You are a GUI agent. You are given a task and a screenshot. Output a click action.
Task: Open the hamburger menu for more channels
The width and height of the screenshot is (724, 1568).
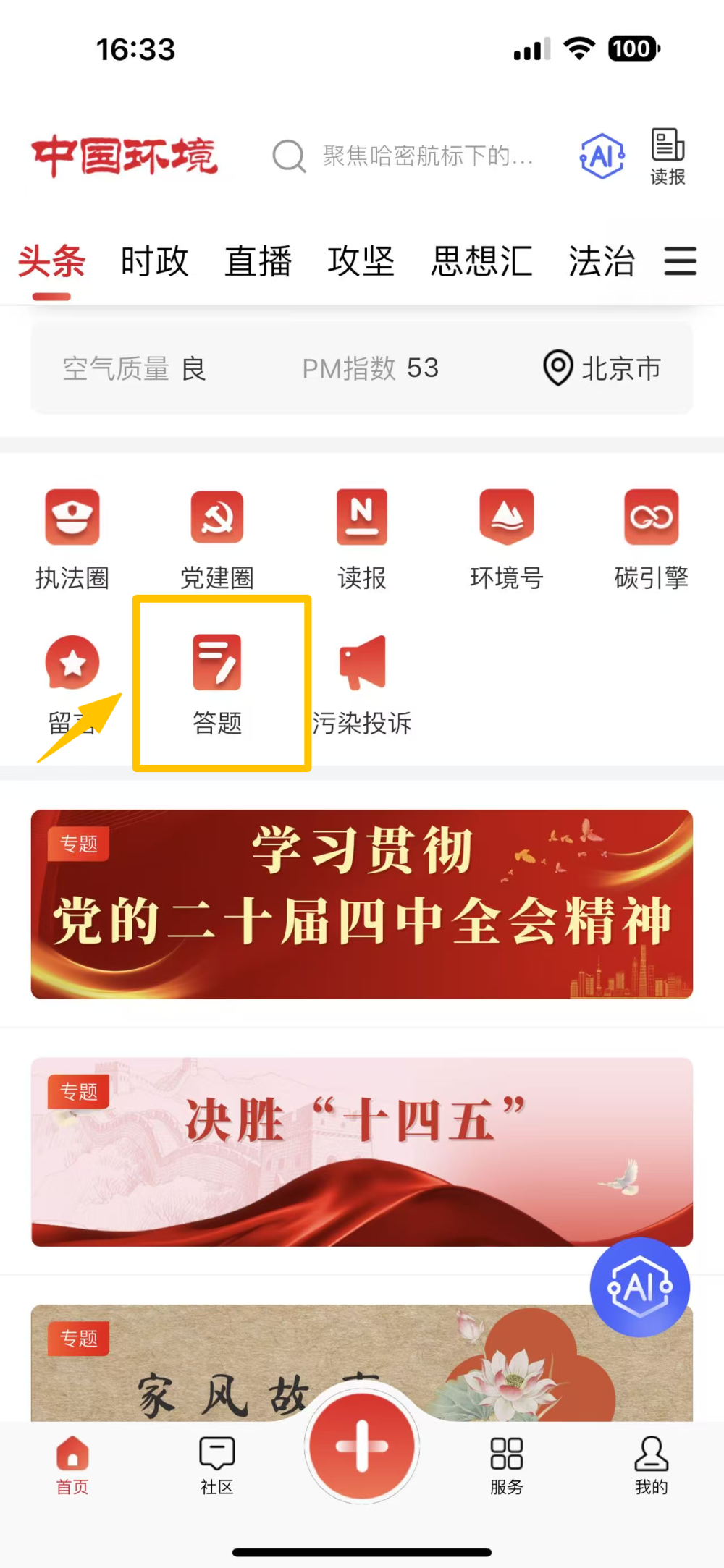pyautogui.click(x=679, y=262)
